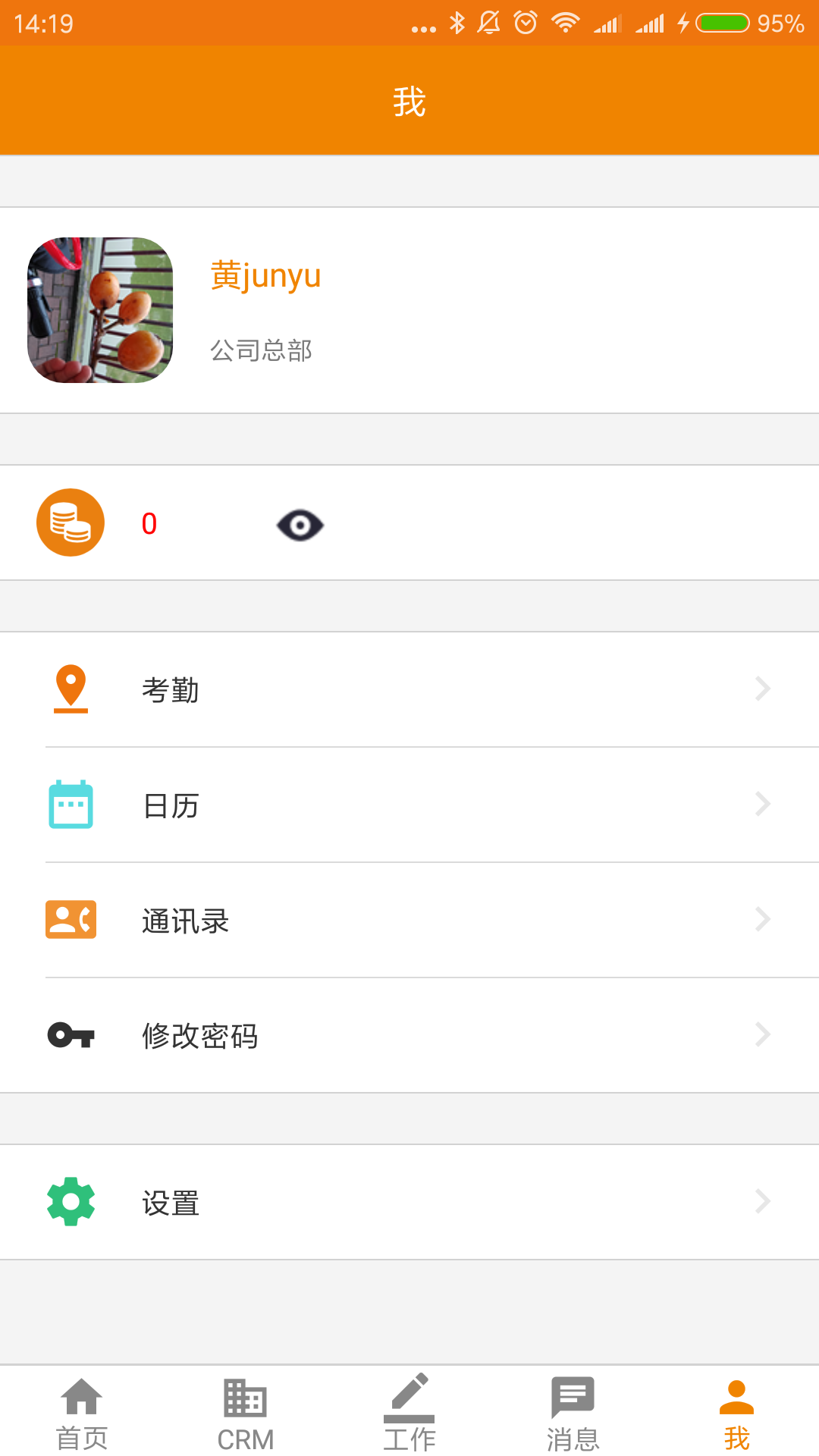Tap the contacts book icon for 通讯录

tap(71, 920)
